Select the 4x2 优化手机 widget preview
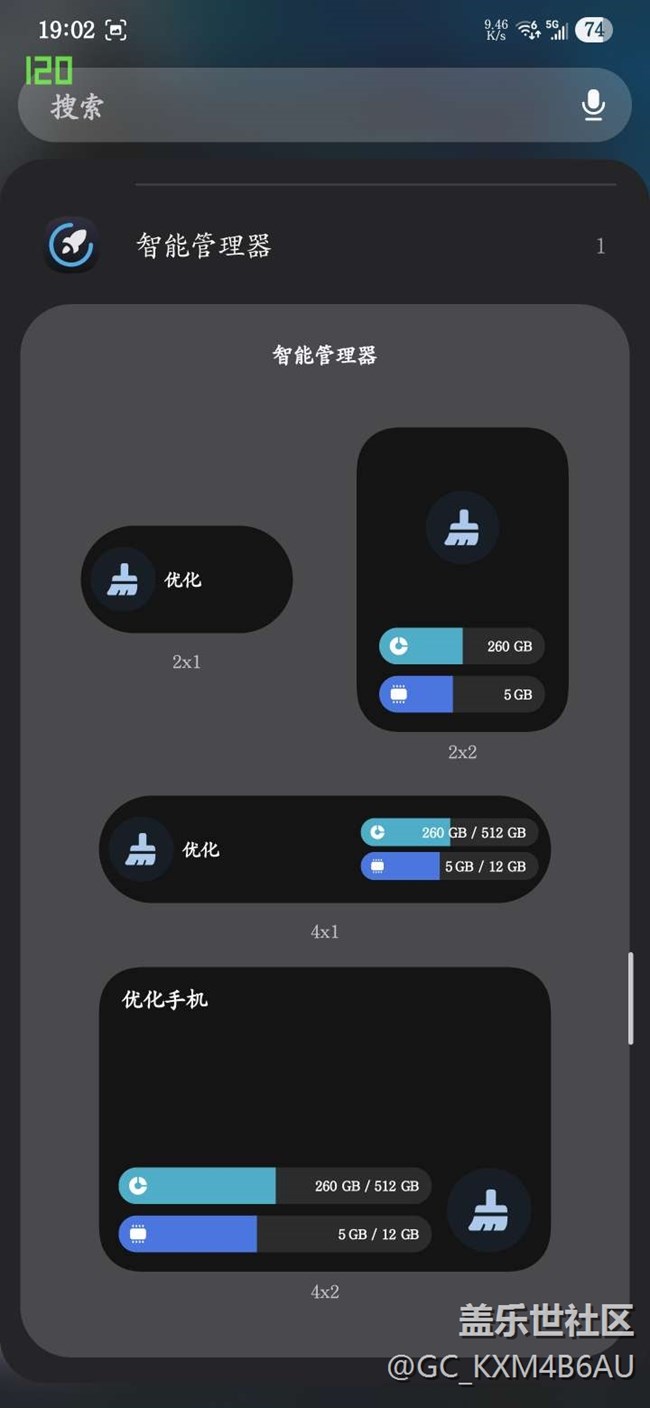 325,1119
